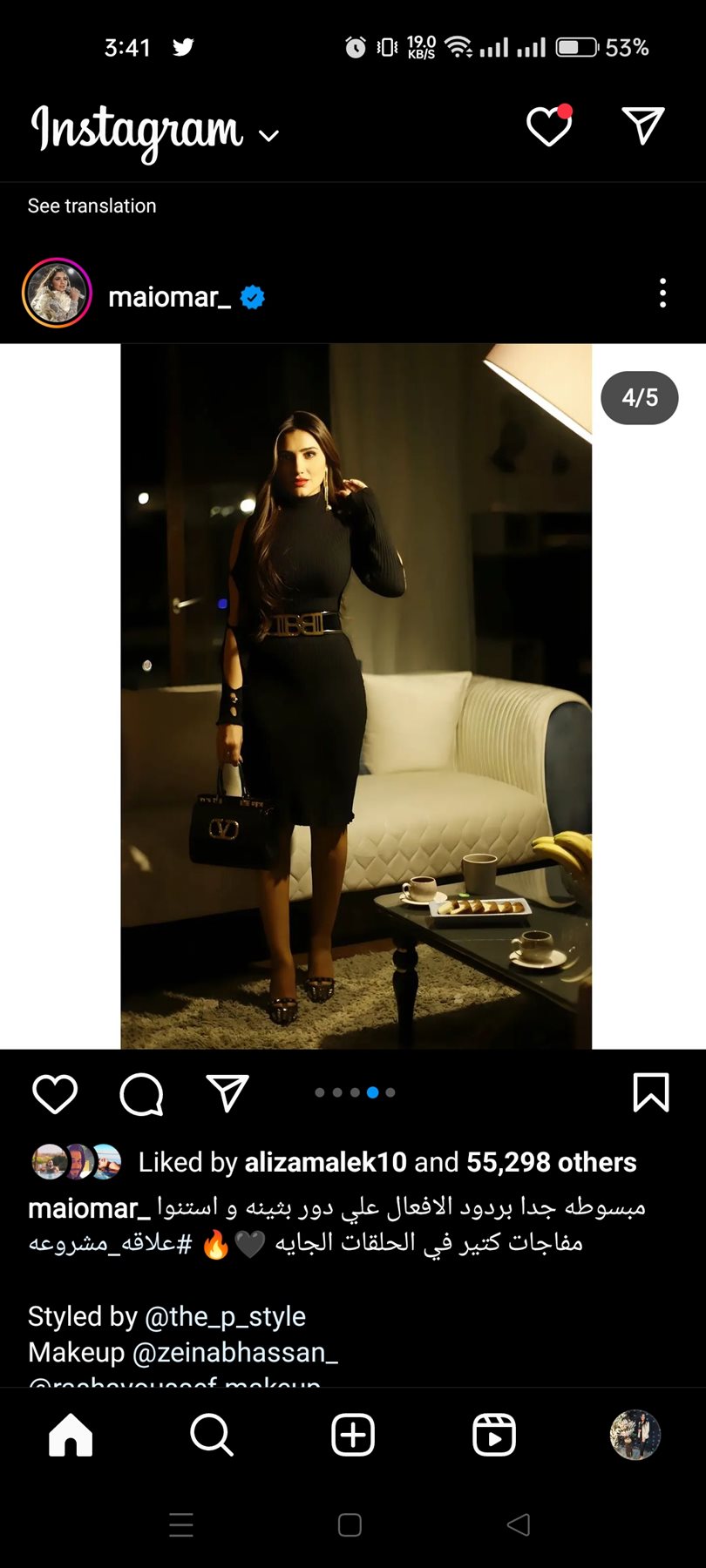Open the @the_p_style mention

(225, 1316)
